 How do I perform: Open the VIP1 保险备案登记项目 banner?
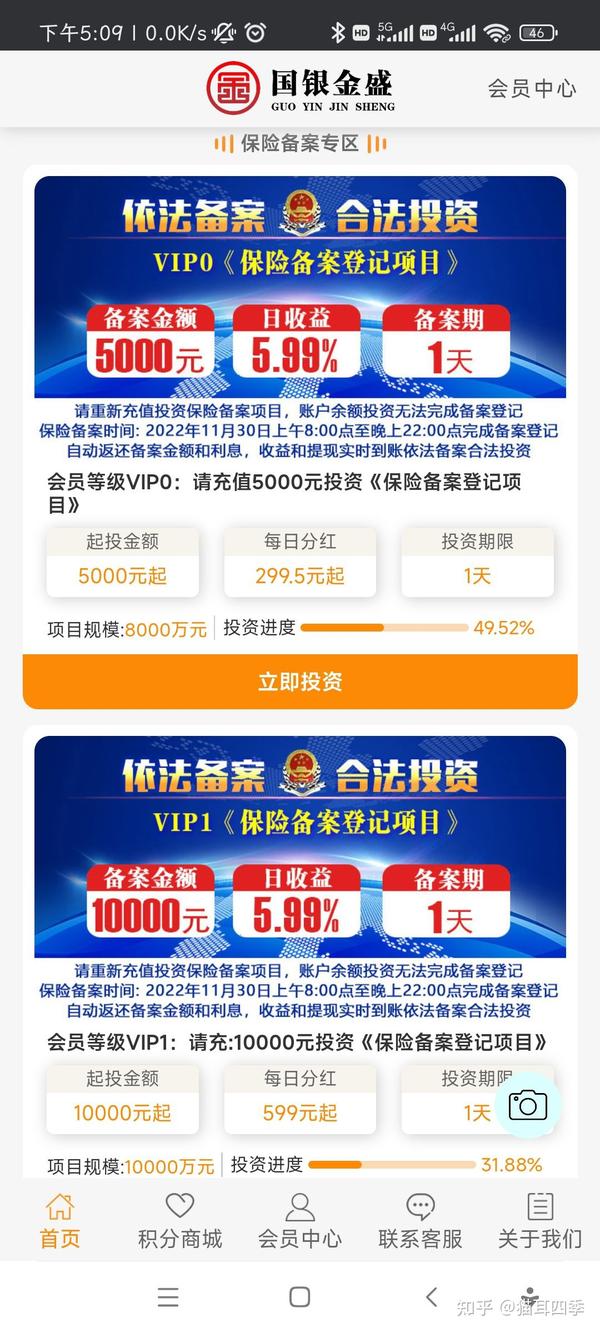300,847
